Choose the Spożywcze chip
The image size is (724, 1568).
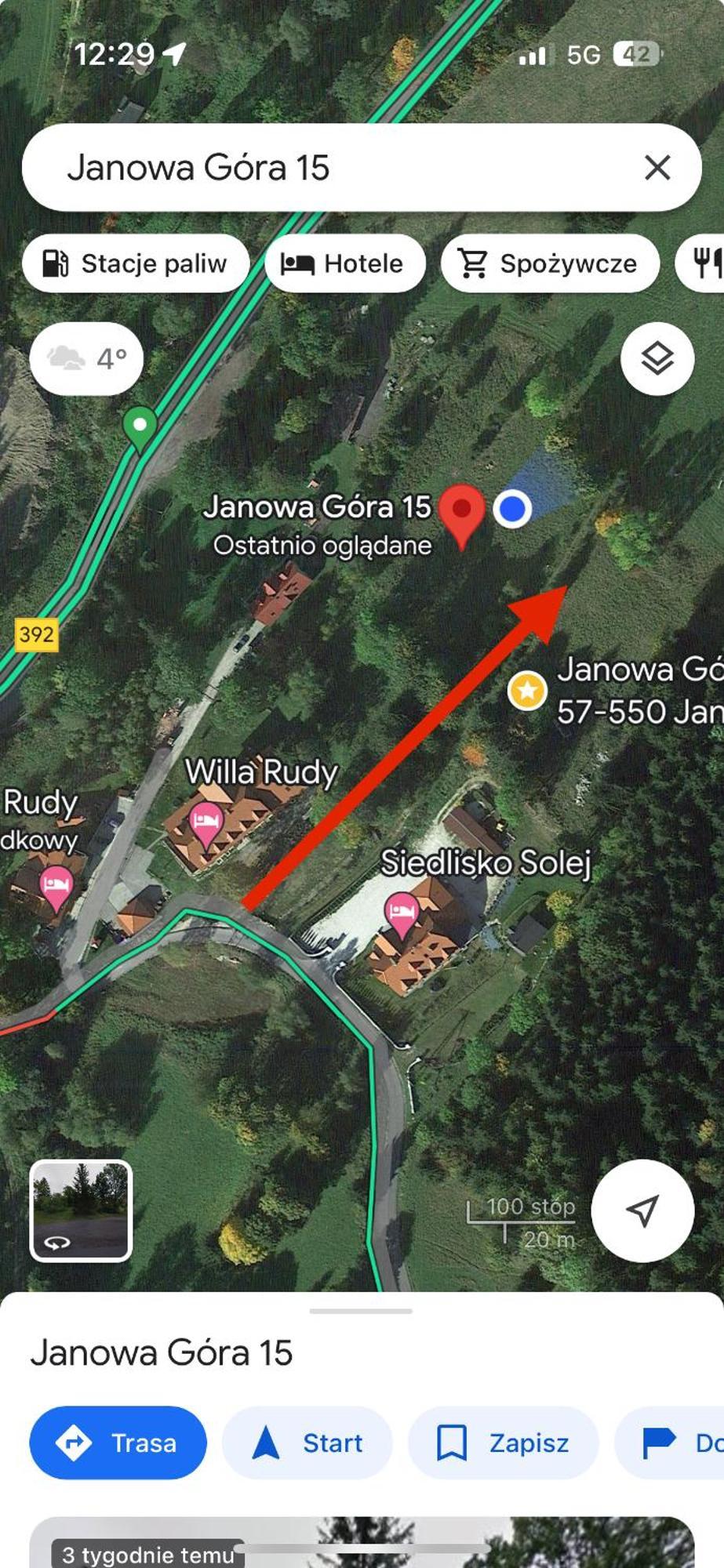coord(550,263)
